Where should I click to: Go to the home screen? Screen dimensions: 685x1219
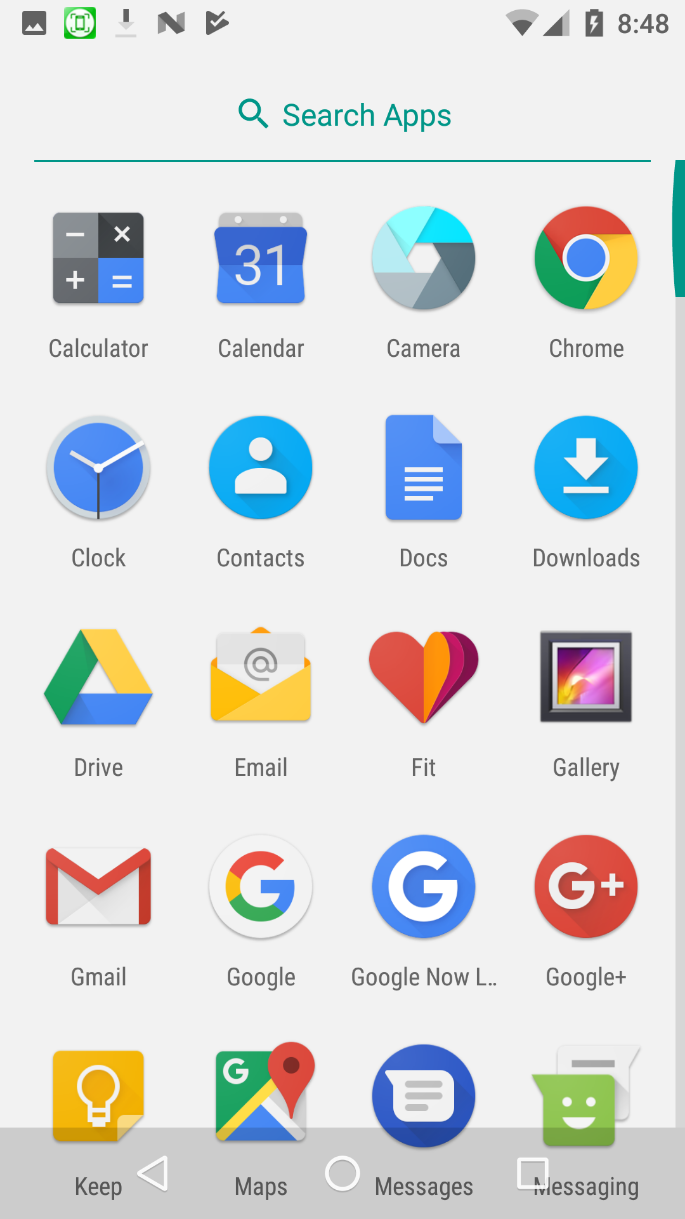click(342, 1174)
